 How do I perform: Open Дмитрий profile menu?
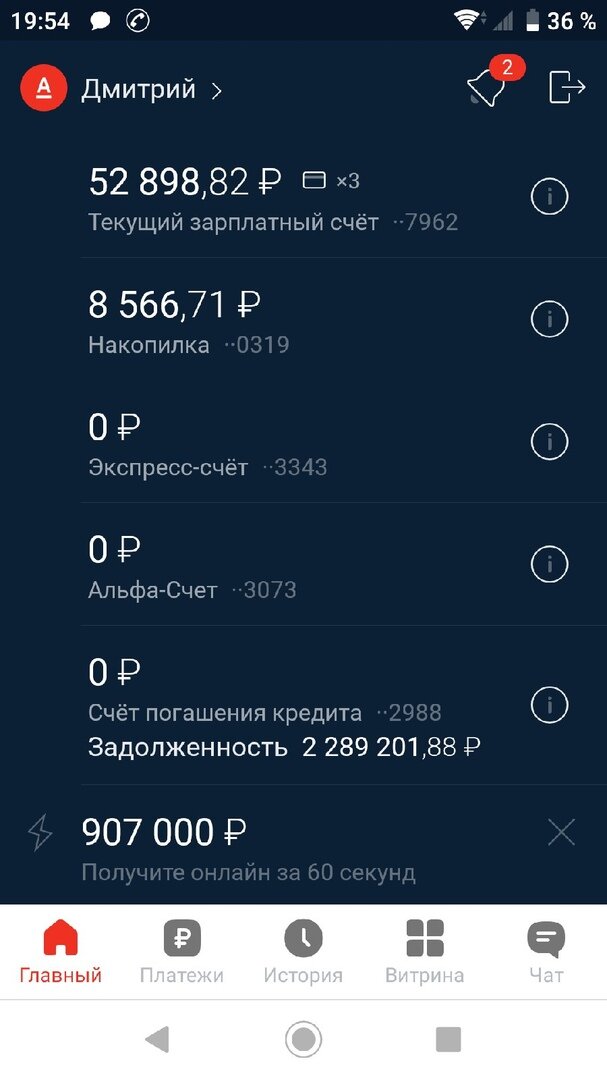click(x=150, y=90)
